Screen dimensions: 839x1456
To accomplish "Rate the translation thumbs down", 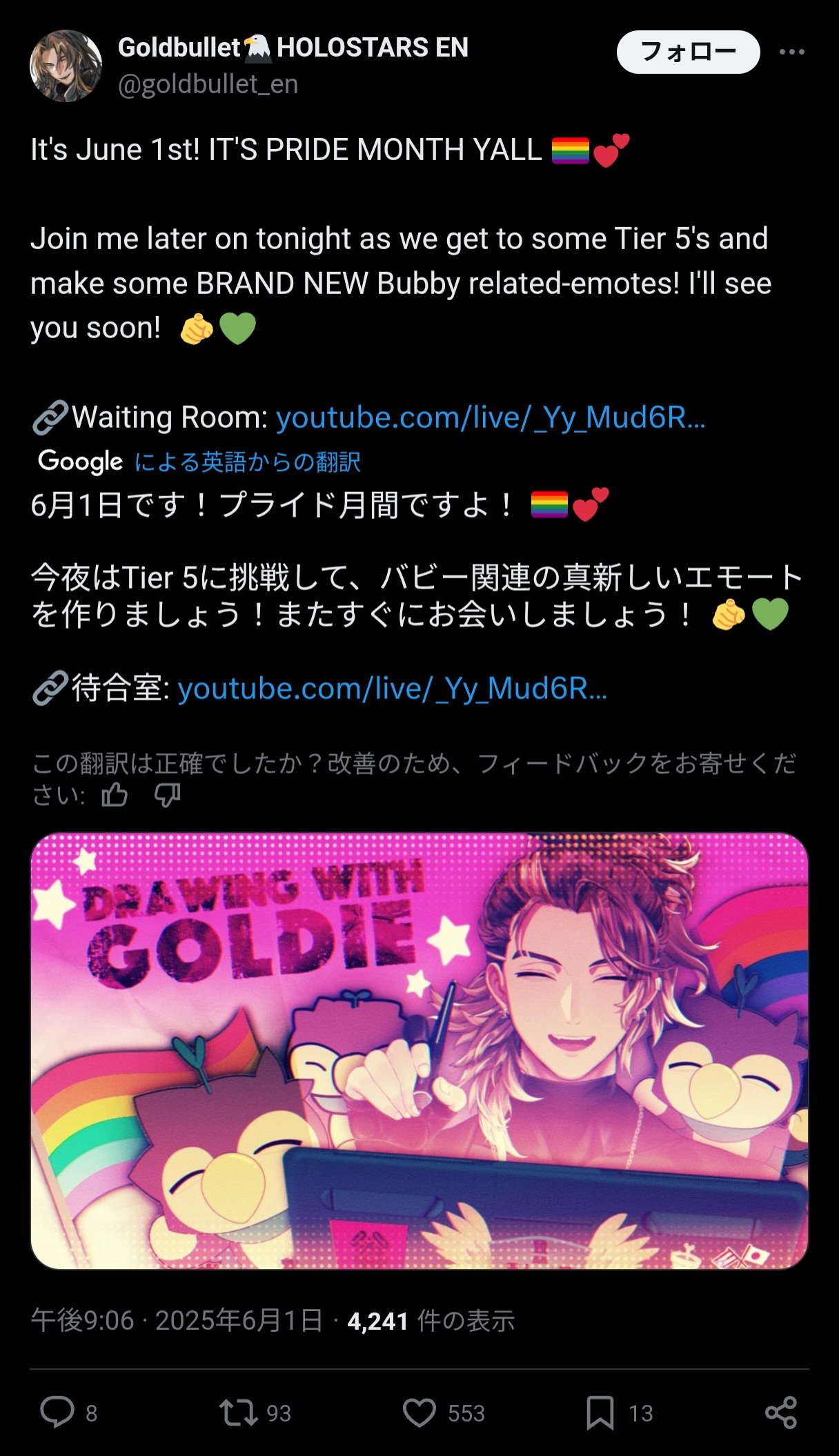I will (167, 795).
